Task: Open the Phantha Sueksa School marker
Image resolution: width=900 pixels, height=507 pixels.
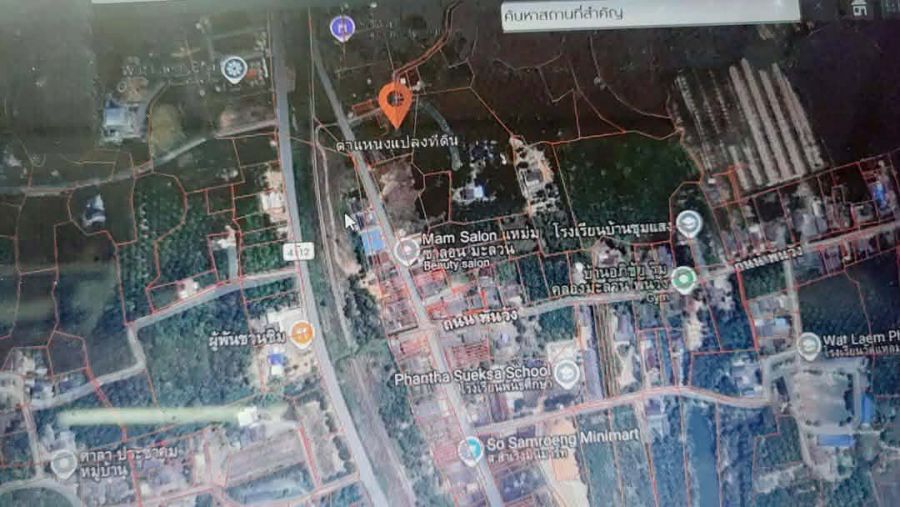Action: pyautogui.click(x=567, y=374)
